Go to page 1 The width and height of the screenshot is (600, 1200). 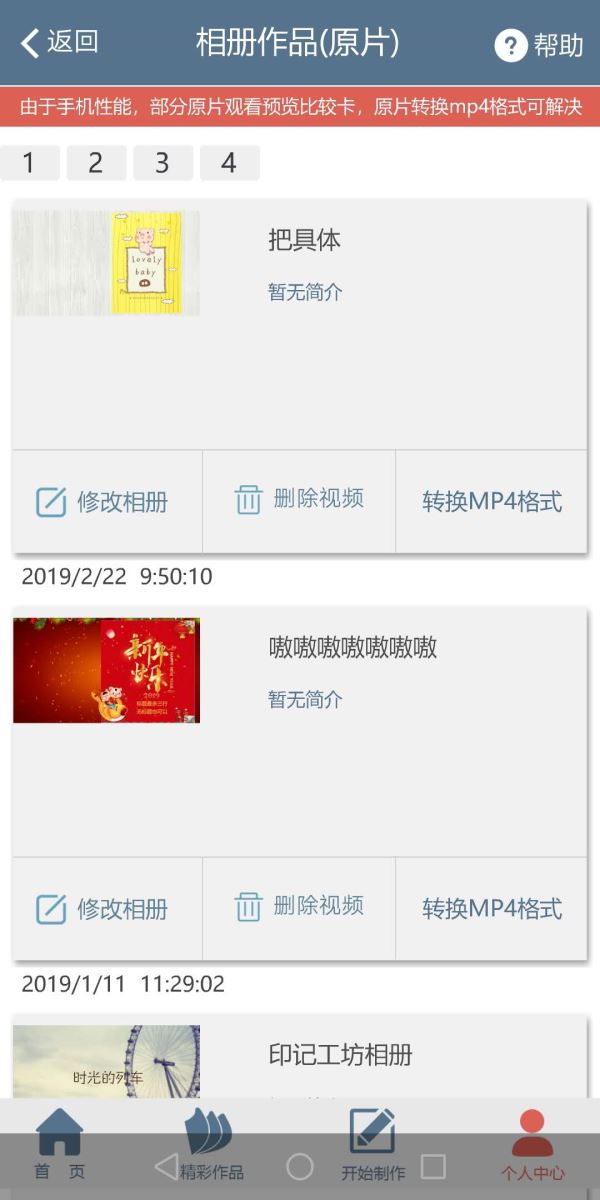30,163
